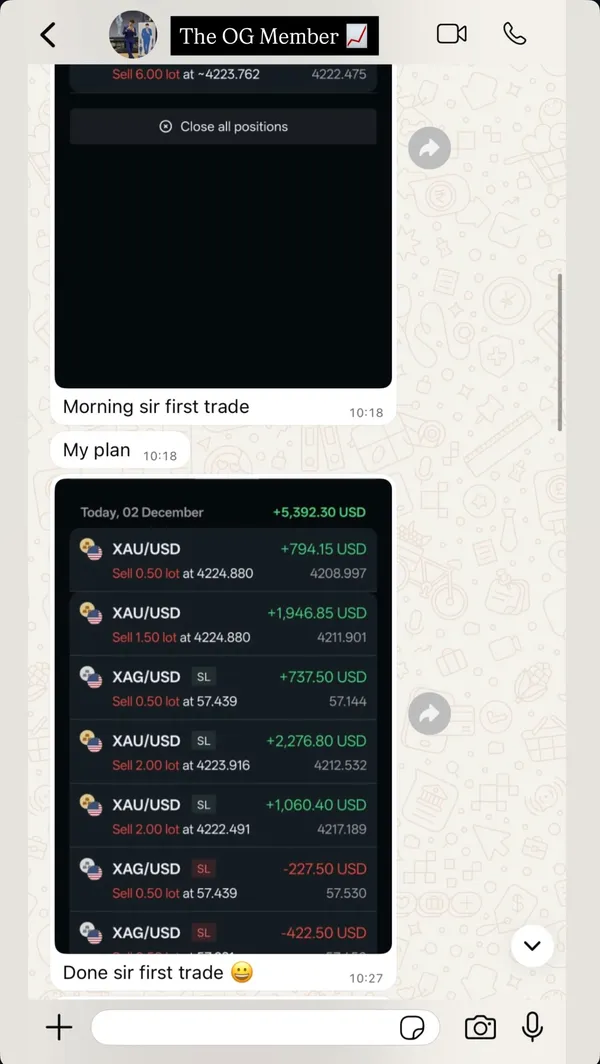Record a voice message

click(532, 1027)
